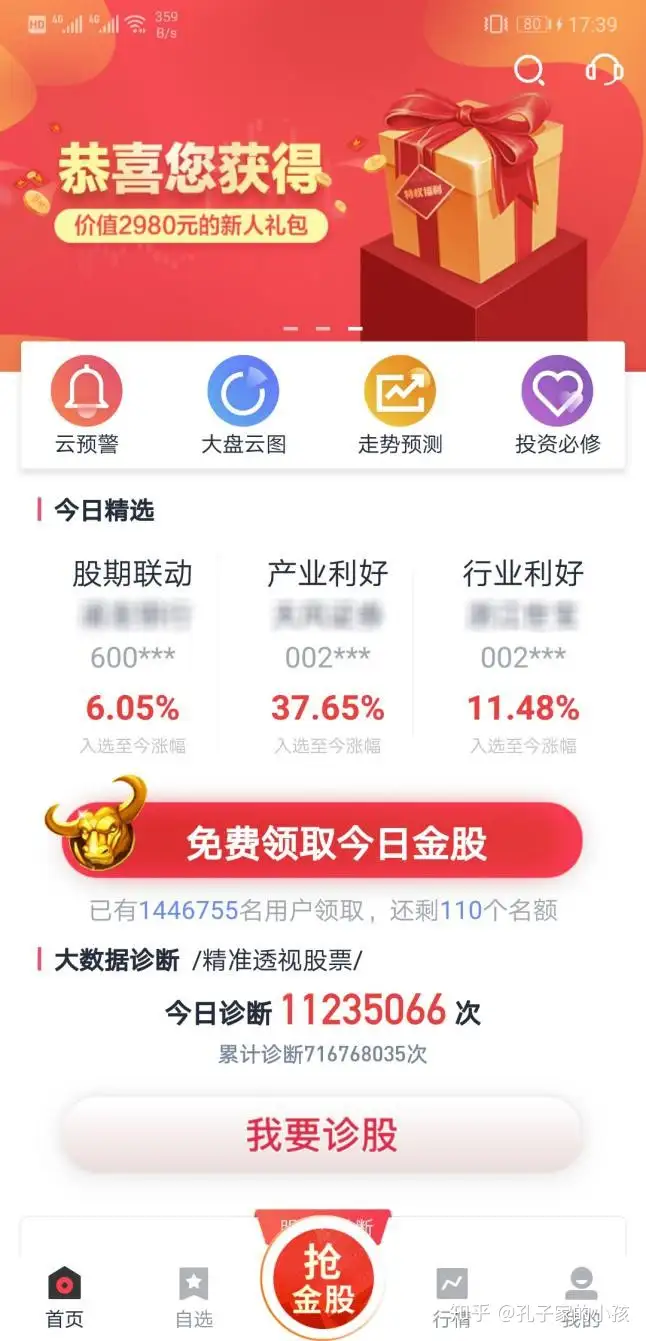Open 云预警 alerts shortcut

click(x=87, y=406)
